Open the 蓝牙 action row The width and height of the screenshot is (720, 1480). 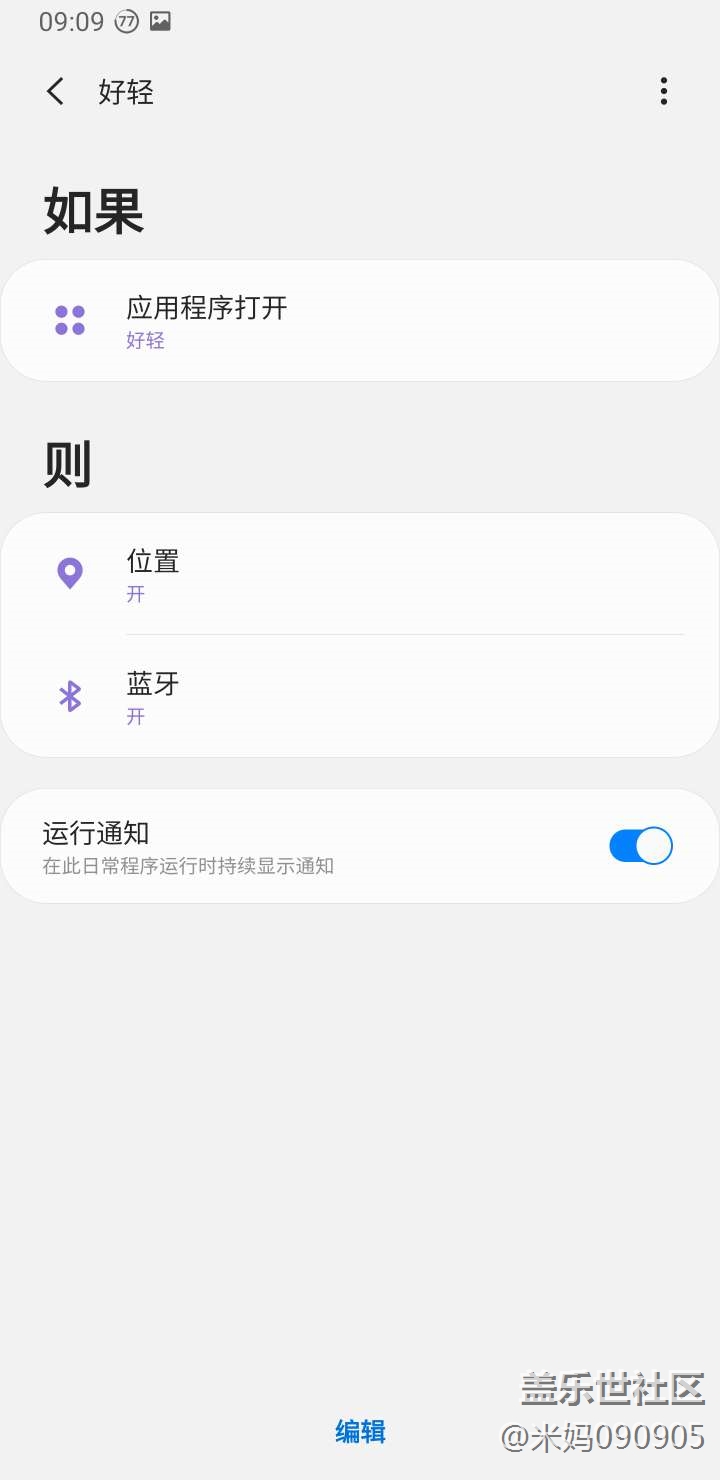click(x=360, y=696)
